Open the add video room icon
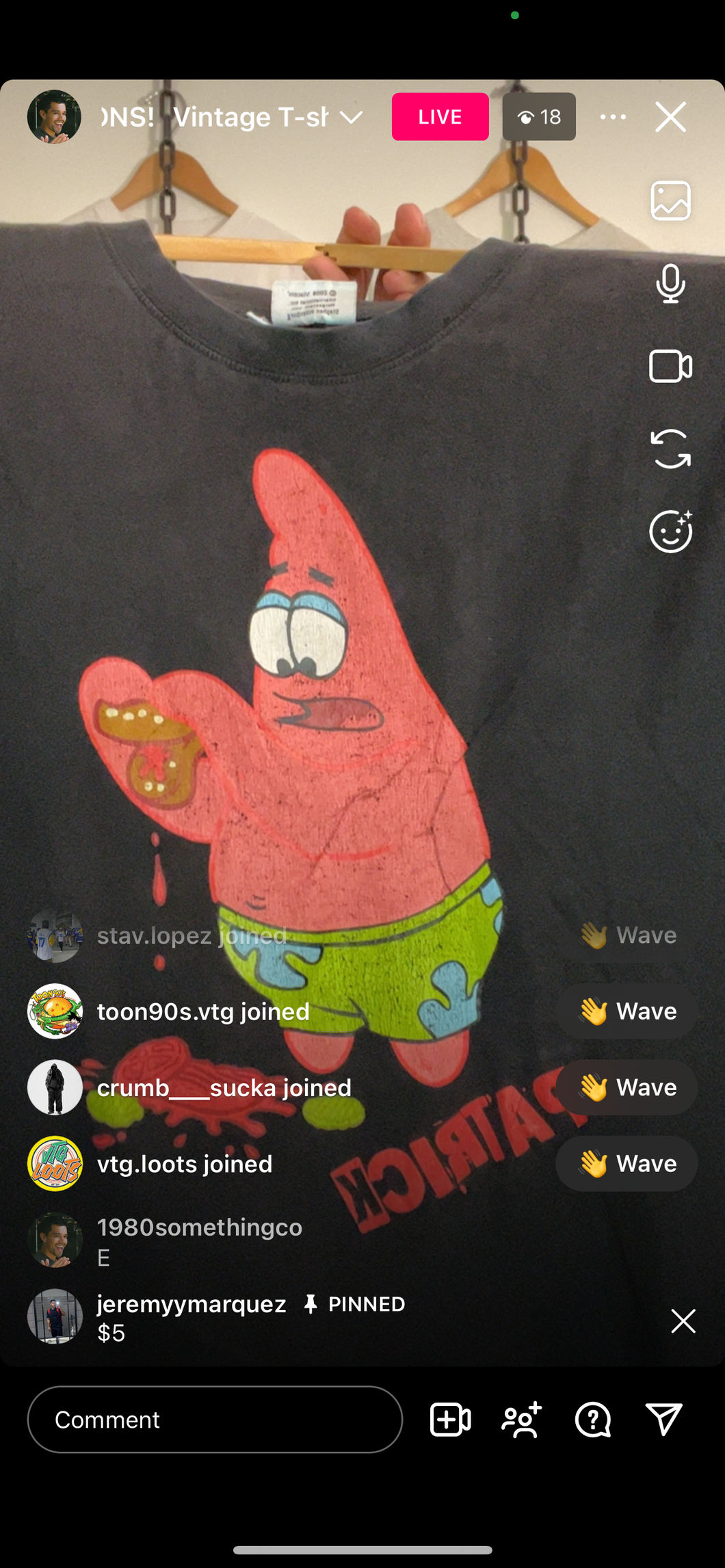 450,1420
